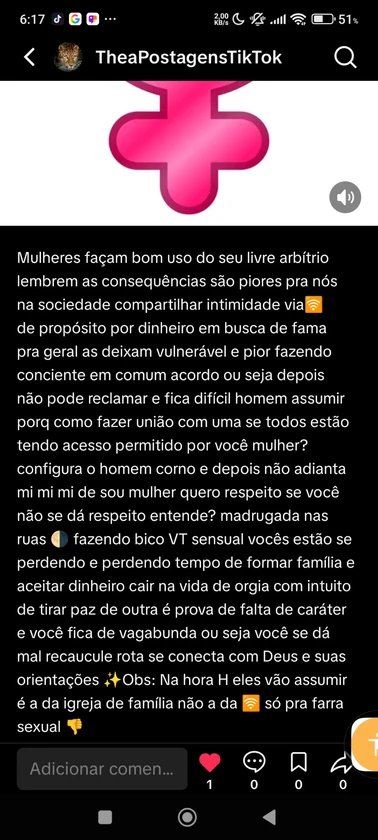
Task: Bookmark this post
Action: [298, 762]
